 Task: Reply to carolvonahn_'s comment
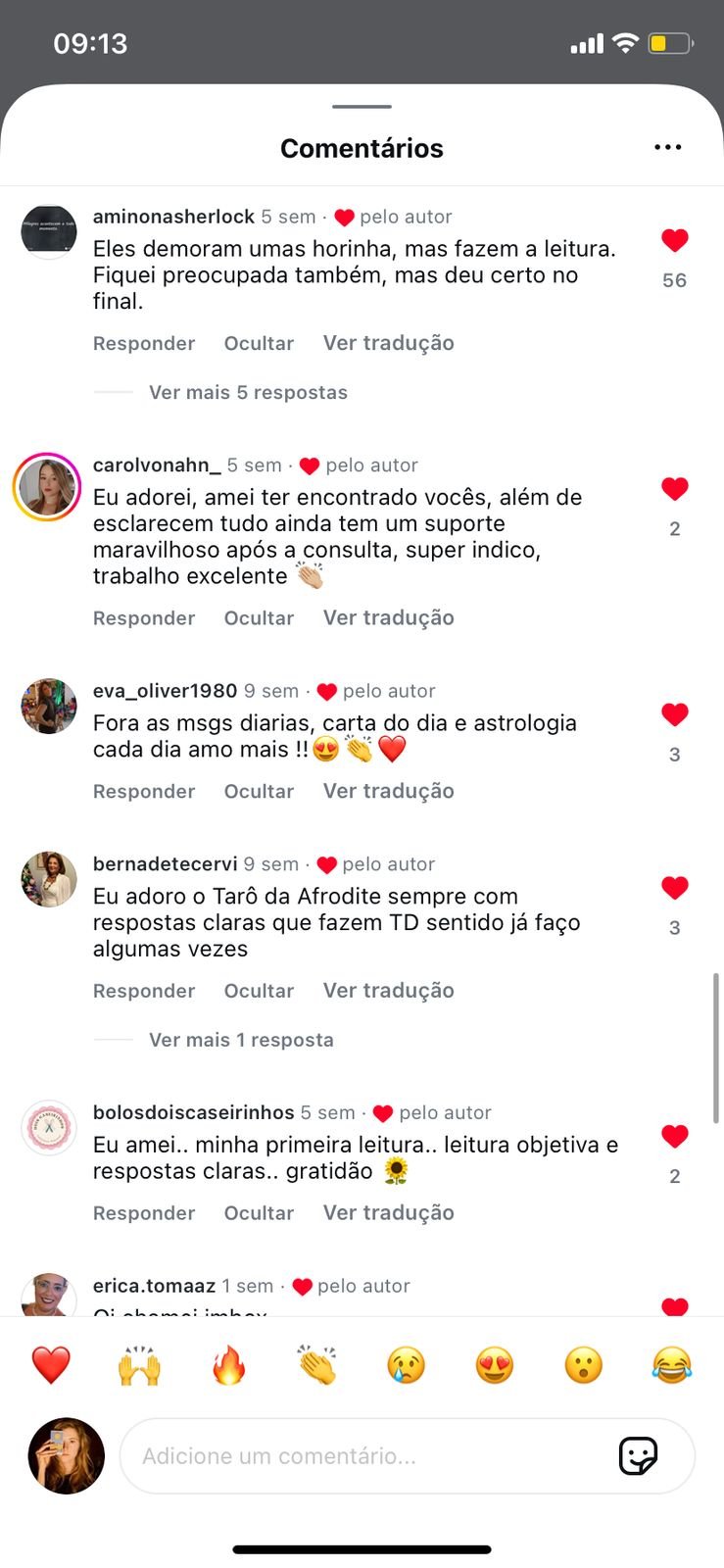coord(144,618)
